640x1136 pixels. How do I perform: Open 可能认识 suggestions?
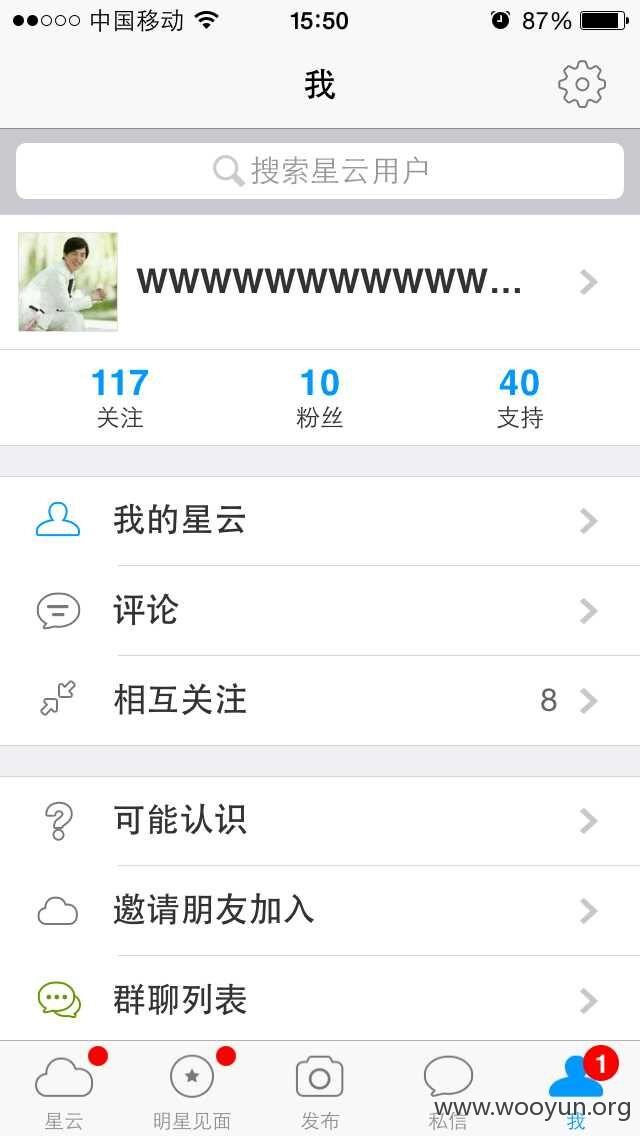coord(320,821)
